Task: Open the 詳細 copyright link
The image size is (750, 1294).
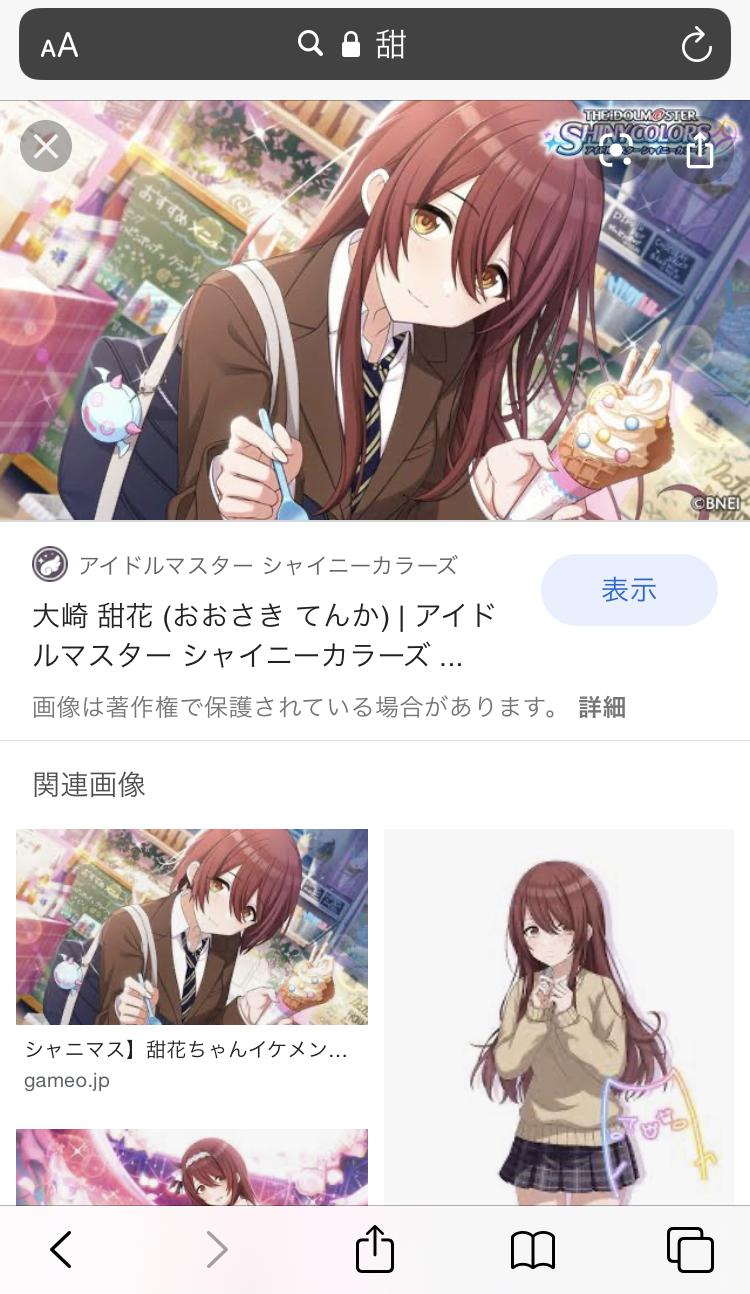Action: (x=602, y=708)
